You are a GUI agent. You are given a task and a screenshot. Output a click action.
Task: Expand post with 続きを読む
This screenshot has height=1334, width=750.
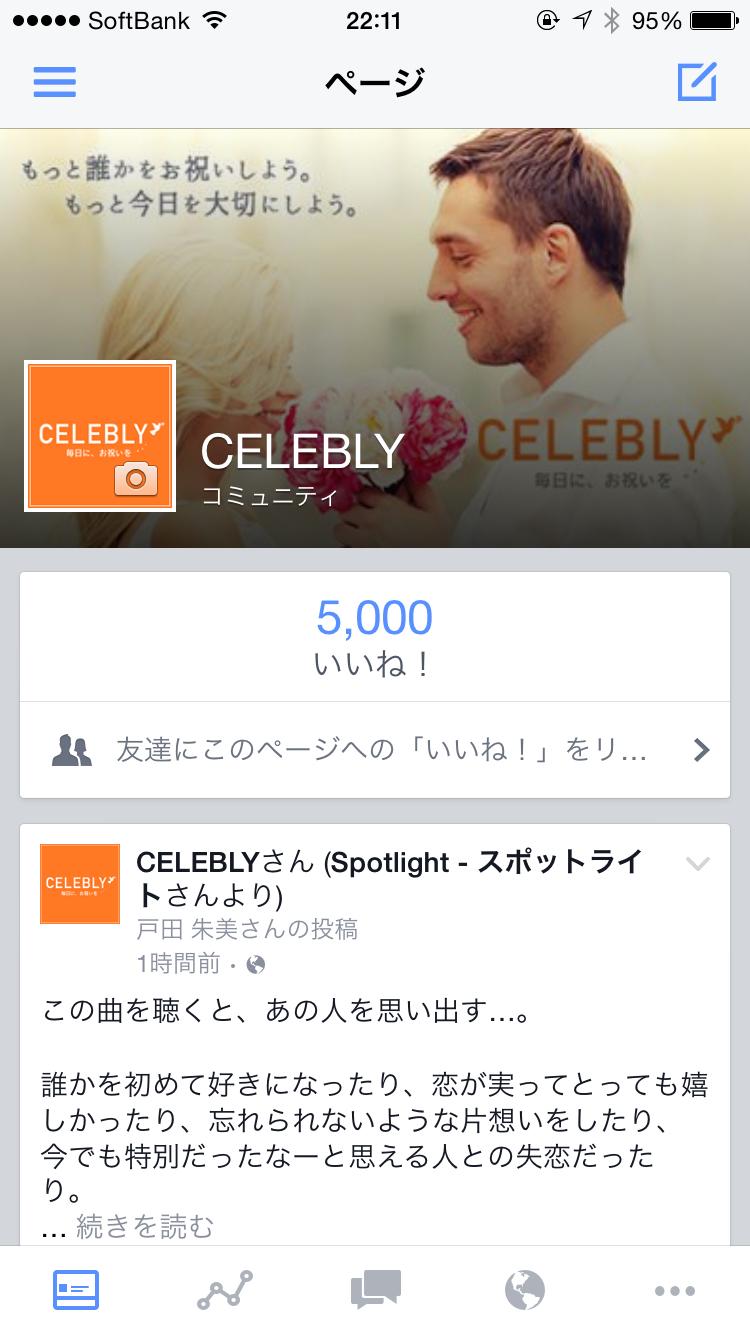(x=145, y=1226)
